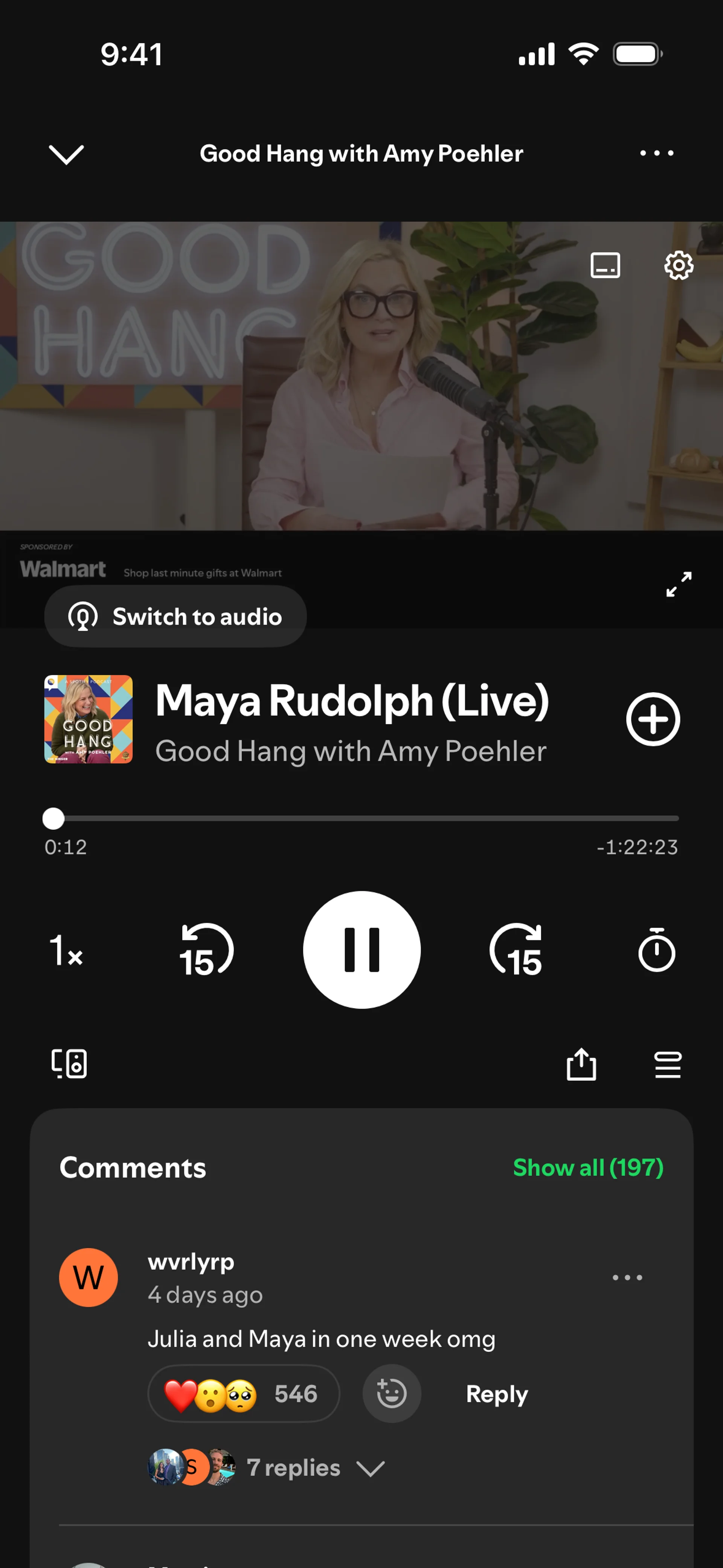Open the overflow menu beside the show title
Viewport: 723px width, 1568px height.
[656, 153]
